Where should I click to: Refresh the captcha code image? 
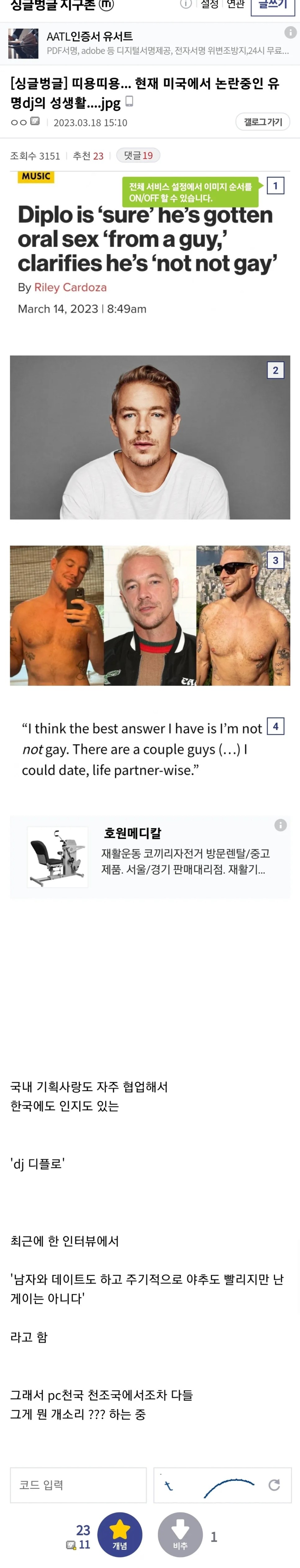click(x=275, y=1484)
